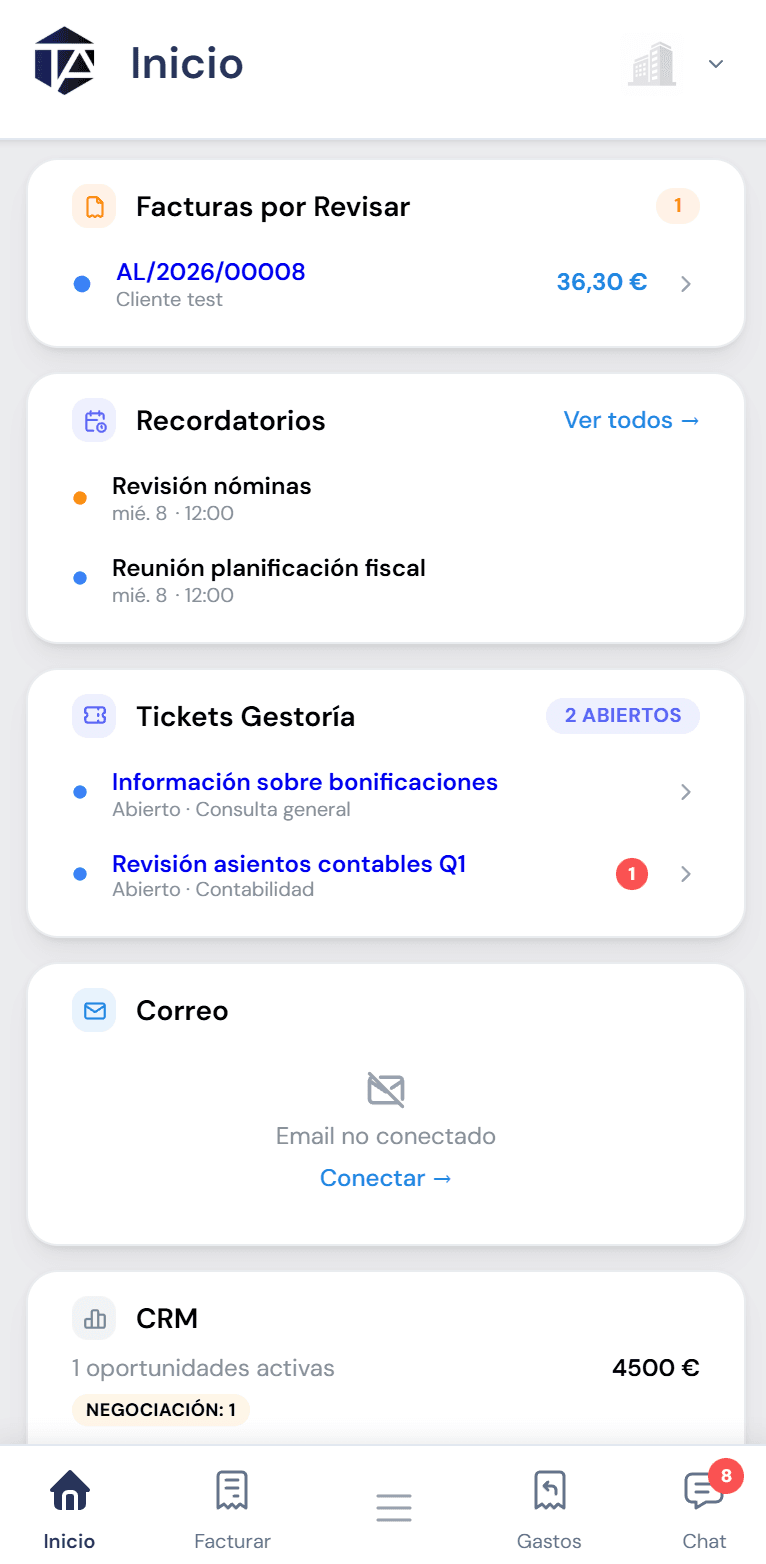Select the Facturas por Revisar document icon
The image size is (766, 1564).
coord(94,206)
